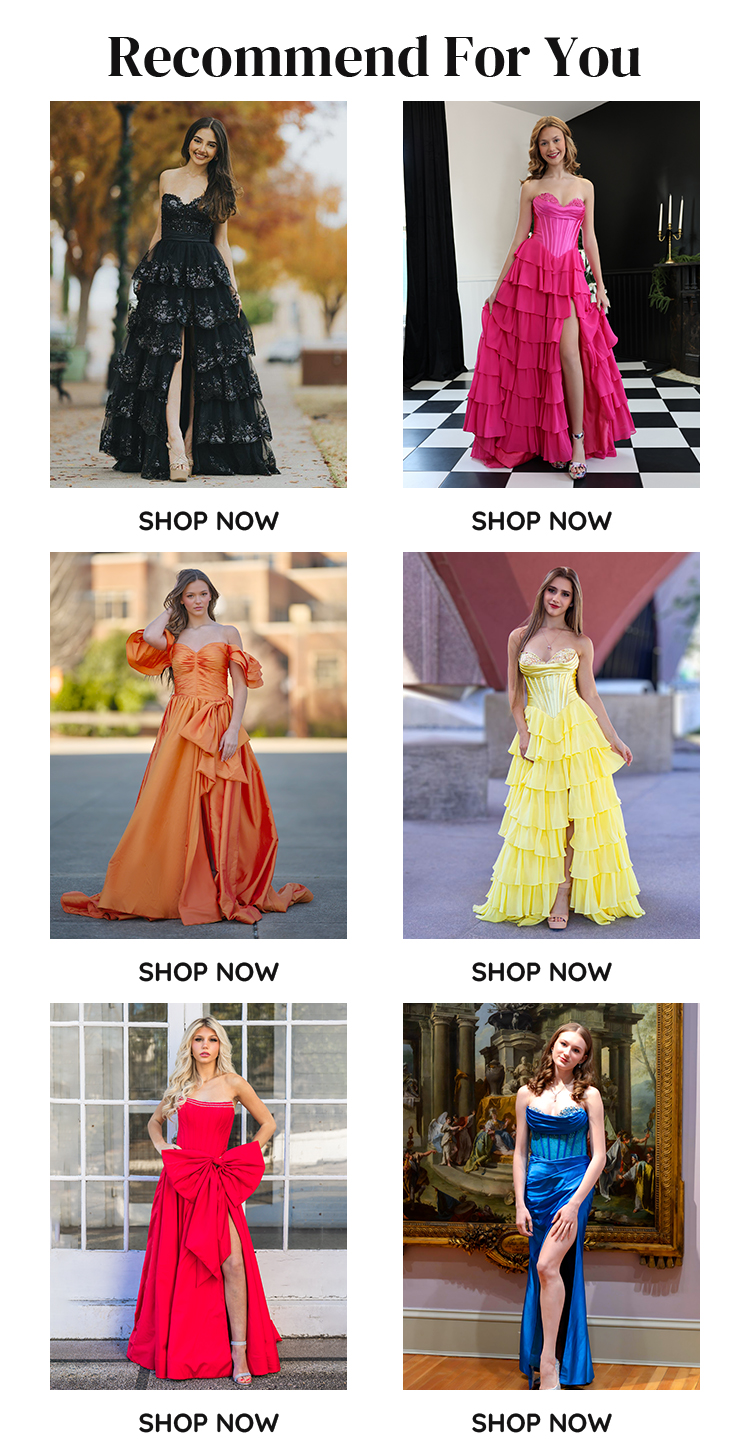Shop now for the red bow dress
Image resolution: width=750 pixels, height=1450 pixels.
click(x=208, y=1422)
